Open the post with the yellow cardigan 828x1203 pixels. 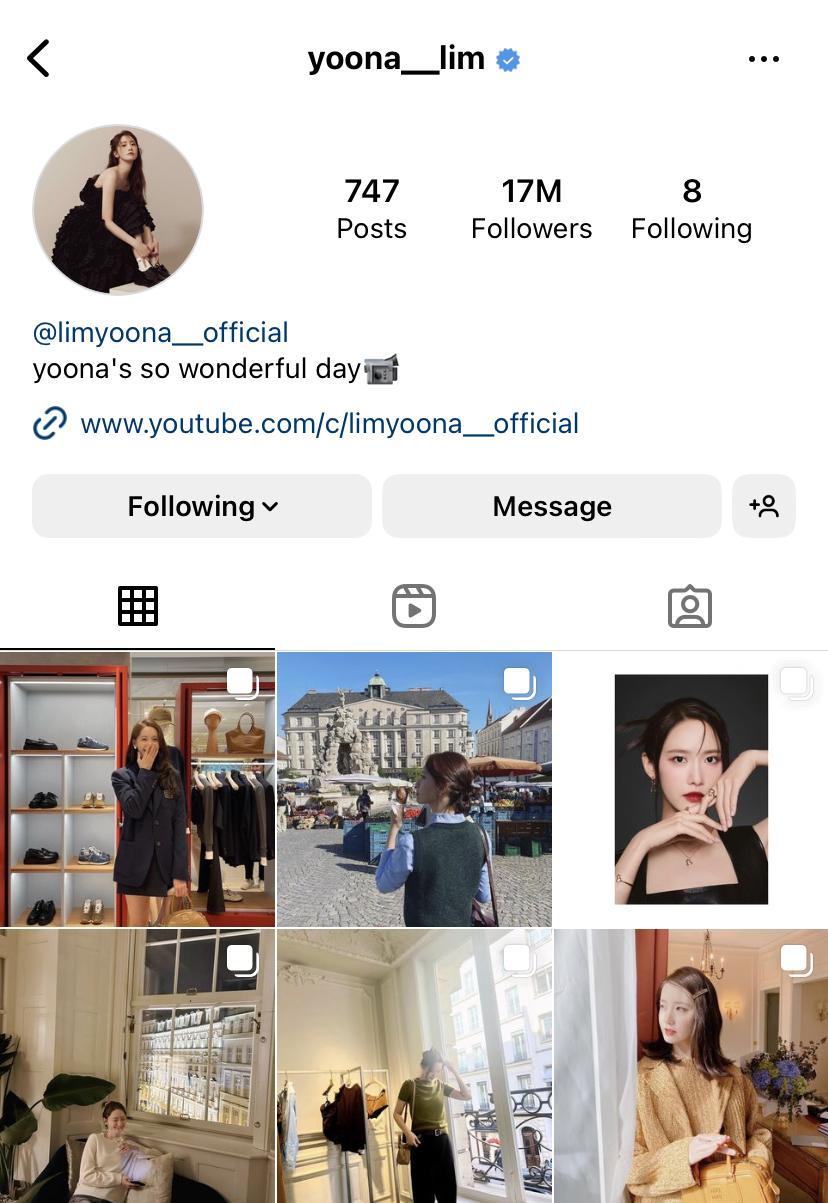click(690, 1066)
